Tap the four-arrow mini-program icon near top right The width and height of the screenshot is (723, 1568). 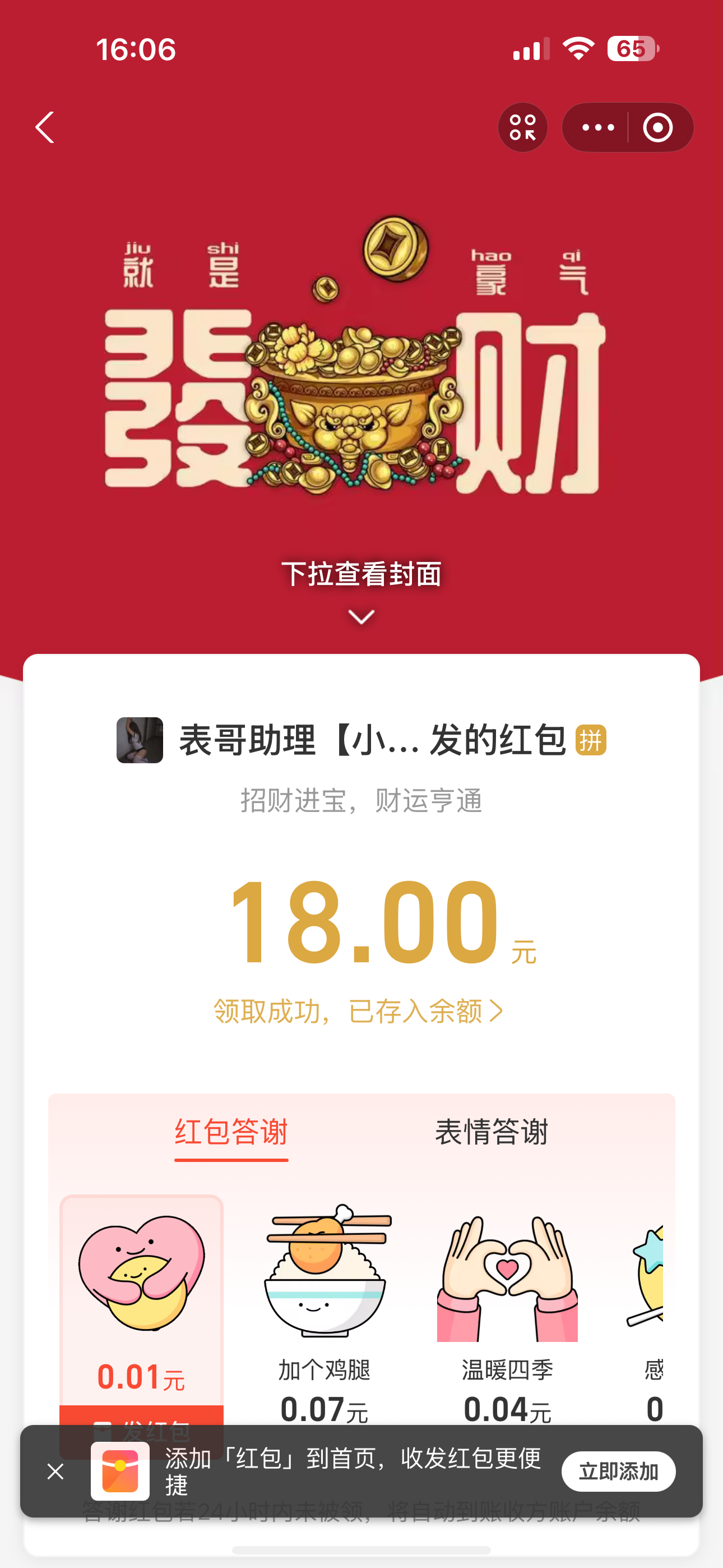(x=522, y=127)
